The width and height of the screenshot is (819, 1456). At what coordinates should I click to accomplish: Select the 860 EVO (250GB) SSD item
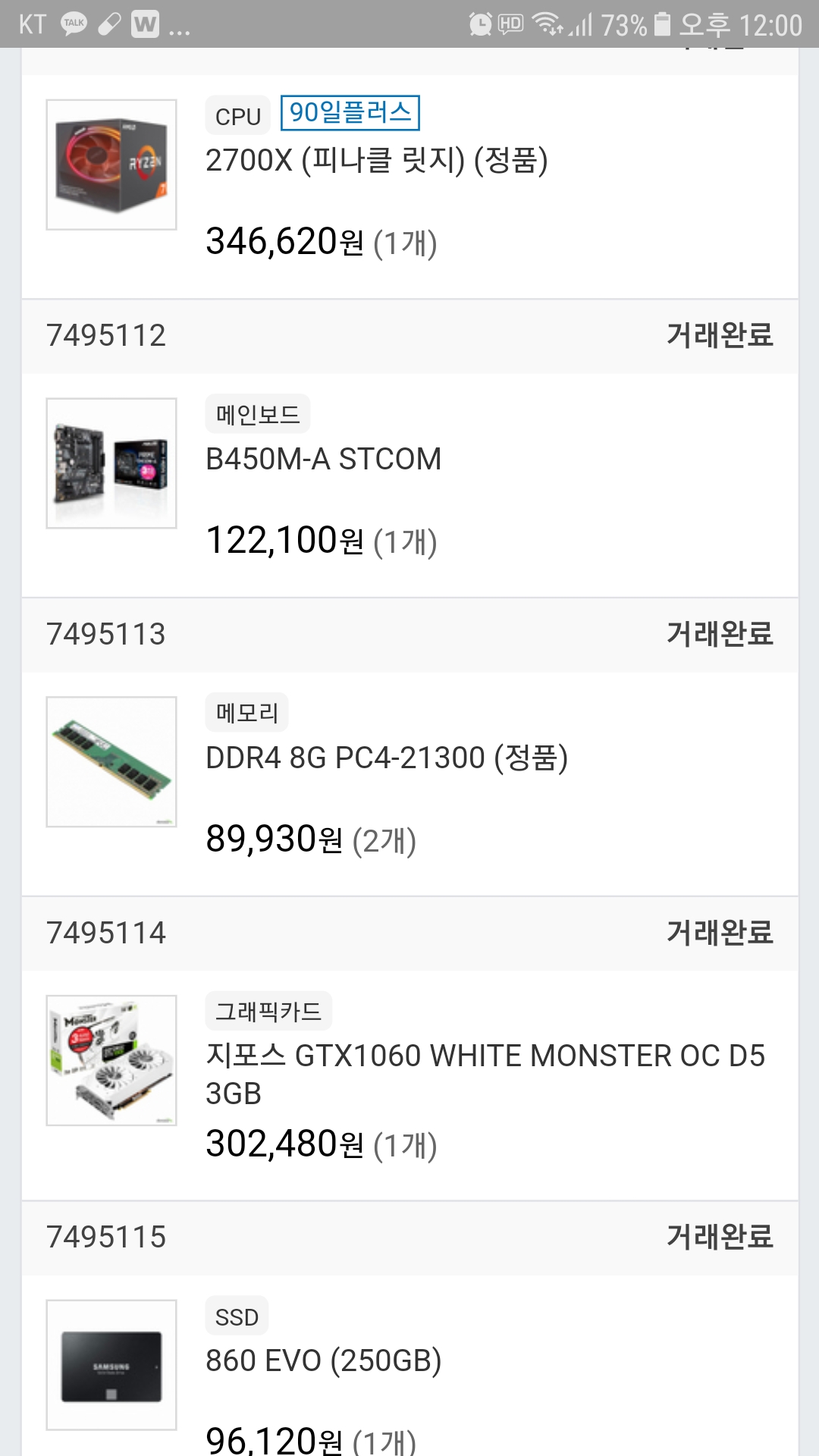coord(324,1361)
